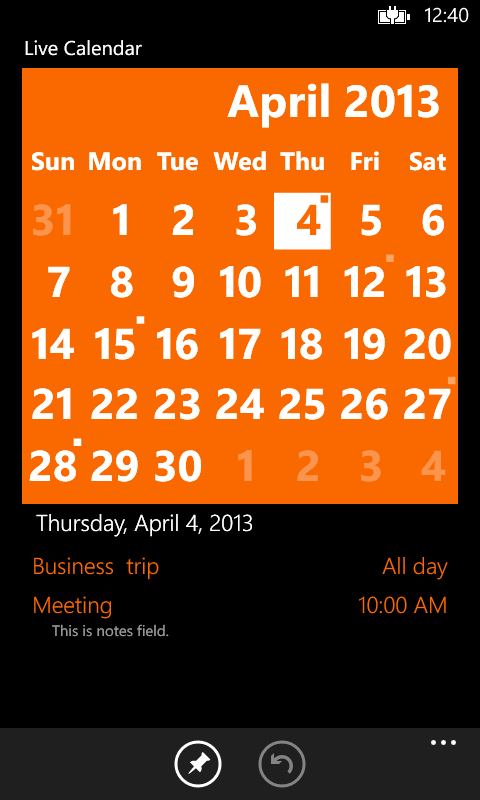Viewport: 480px width, 800px height.
Task: Tap the go-back-to-today arrow icon
Action: [282, 764]
